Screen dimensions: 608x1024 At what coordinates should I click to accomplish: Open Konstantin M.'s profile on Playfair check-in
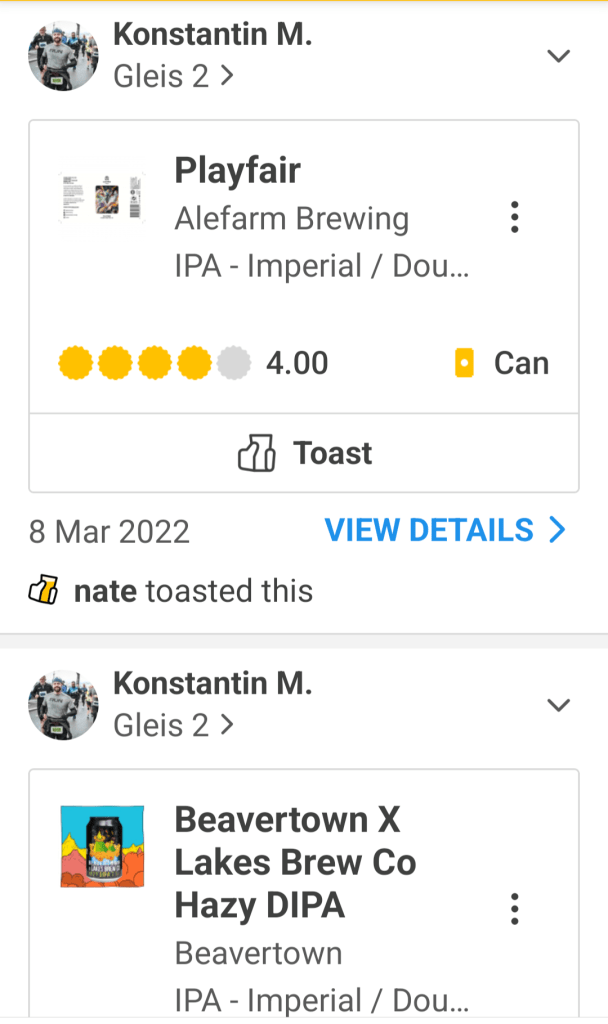point(212,35)
